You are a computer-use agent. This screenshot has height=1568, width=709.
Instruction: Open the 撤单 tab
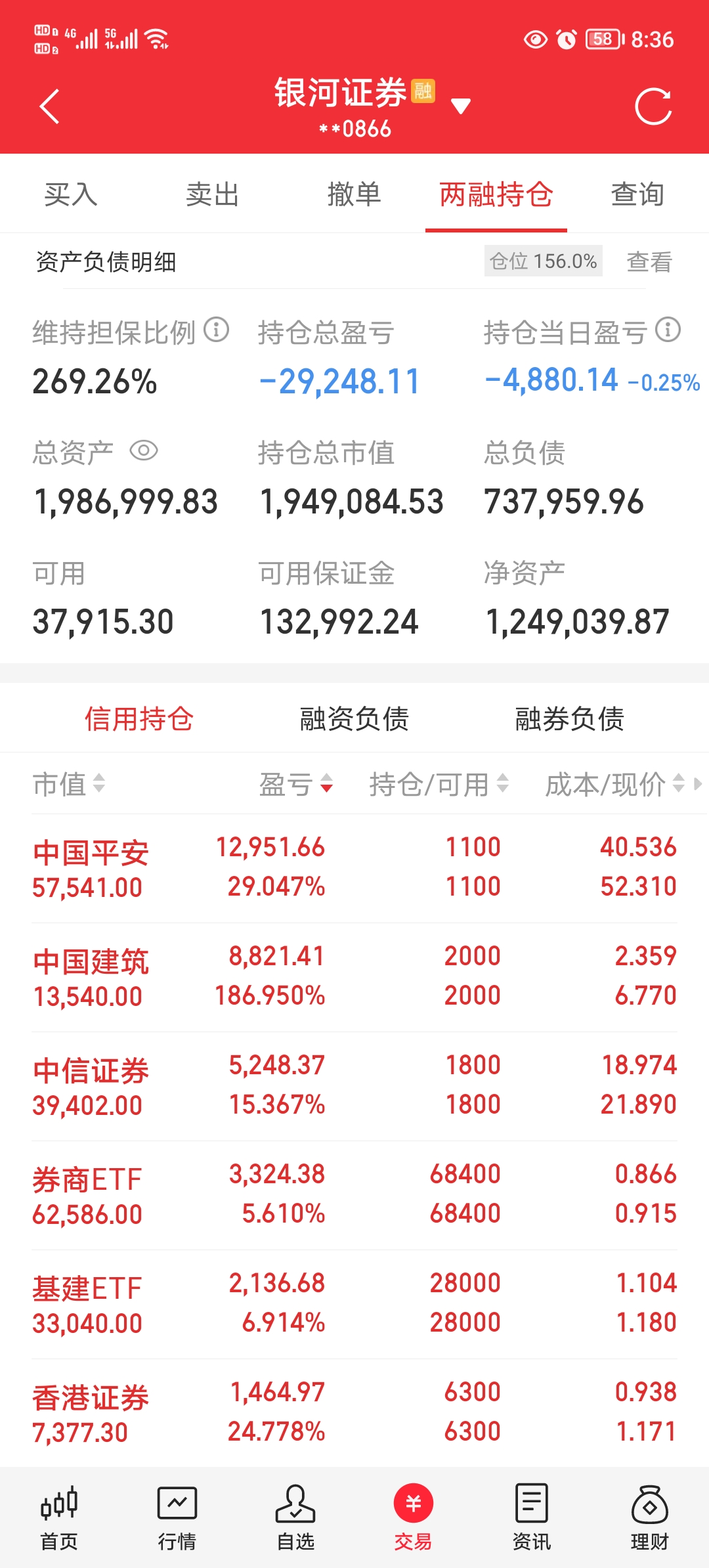[354, 194]
